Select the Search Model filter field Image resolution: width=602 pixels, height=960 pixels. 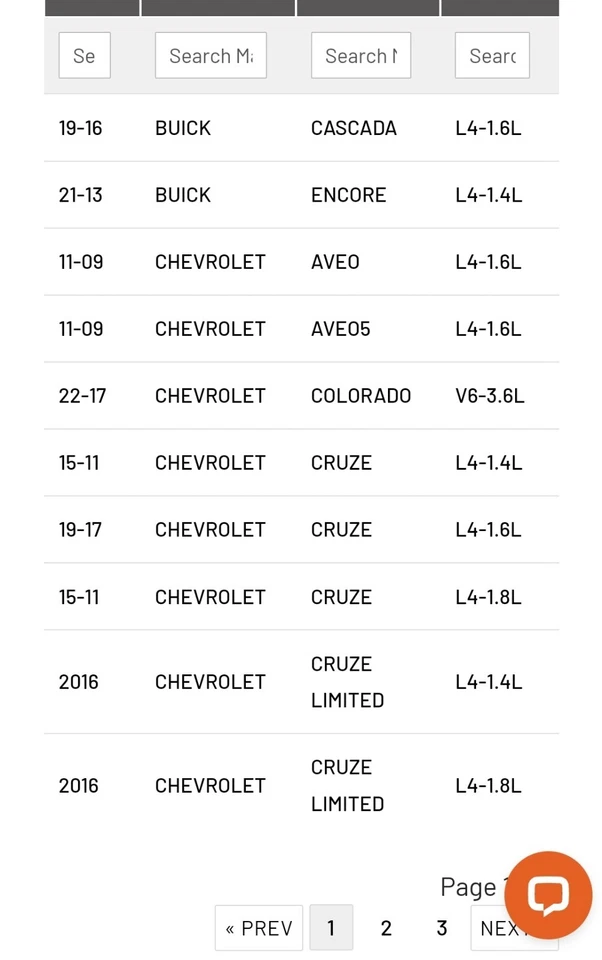pos(360,56)
